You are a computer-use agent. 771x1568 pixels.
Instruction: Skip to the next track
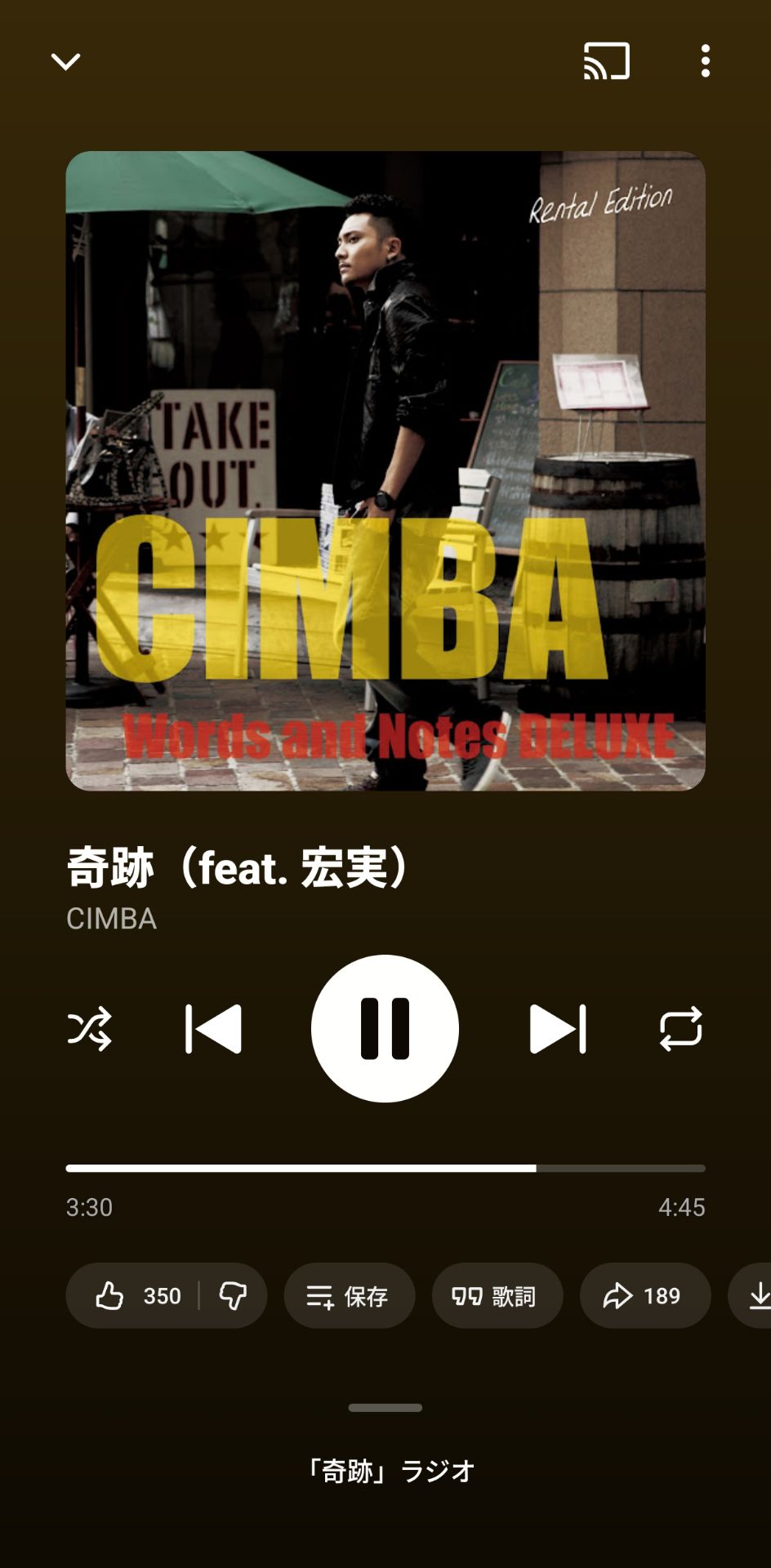pos(559,1028)
